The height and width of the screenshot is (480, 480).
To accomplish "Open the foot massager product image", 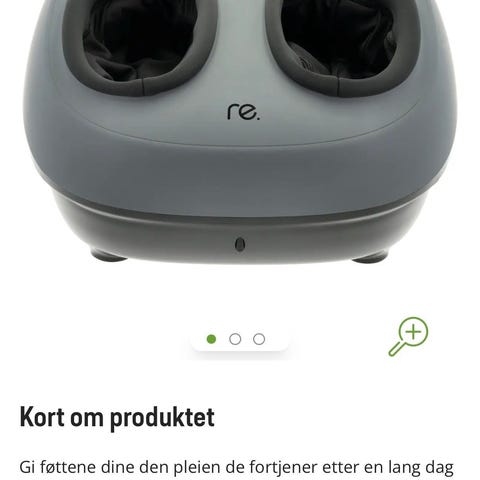I will point(240,132).
